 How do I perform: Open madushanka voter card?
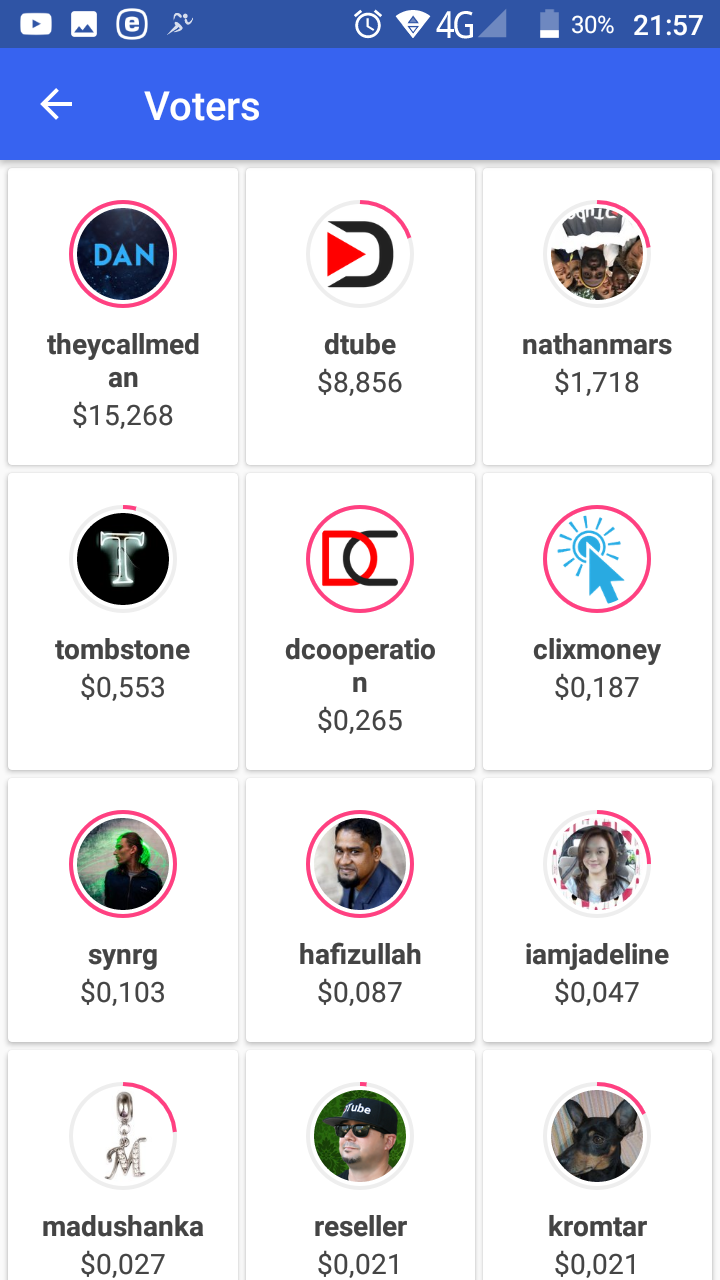pyautogui.click(x=123, y=1170)
